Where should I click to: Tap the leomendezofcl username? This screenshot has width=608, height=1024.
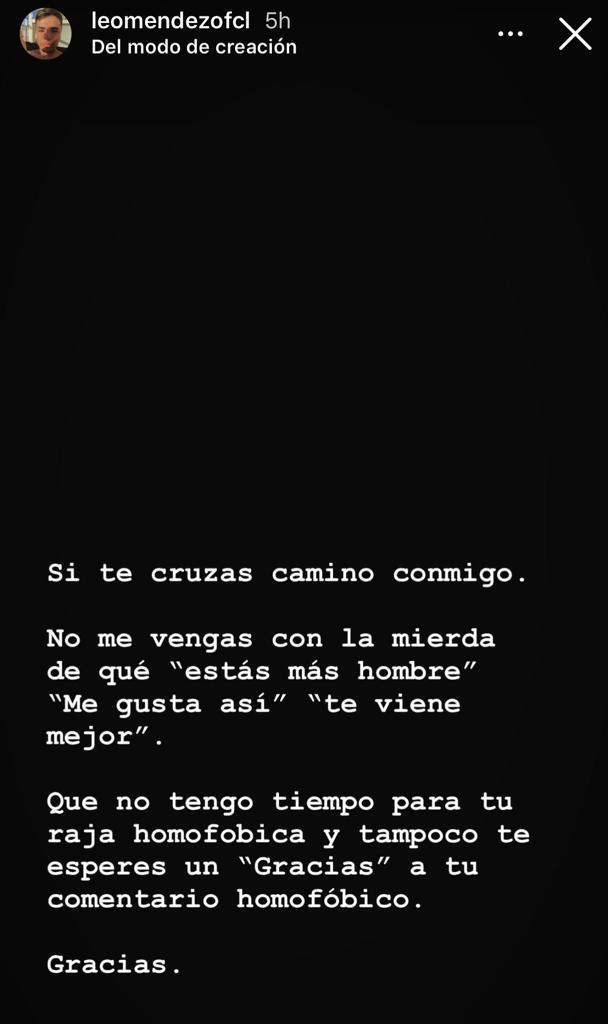pyautogui.click(x=171, y=20)
